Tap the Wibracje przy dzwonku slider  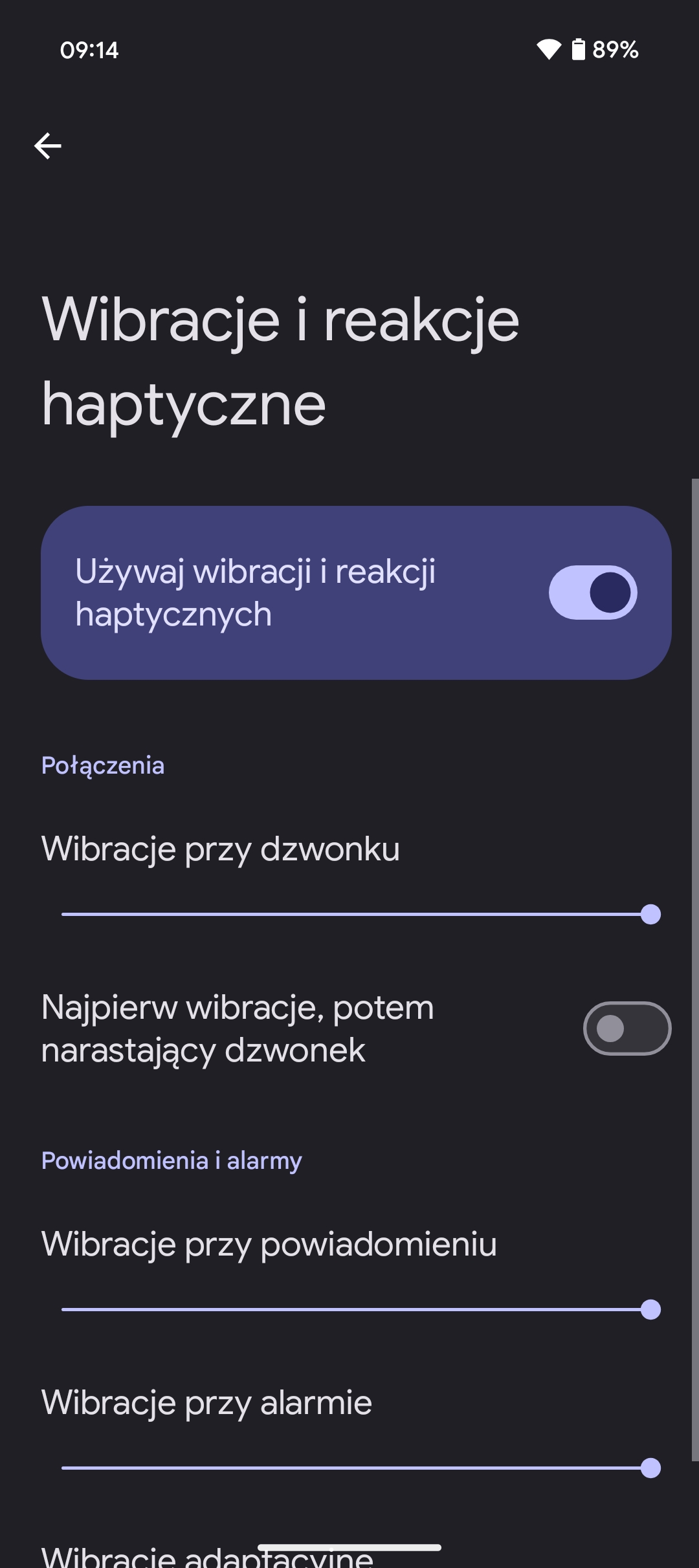[x=361, y=914]
